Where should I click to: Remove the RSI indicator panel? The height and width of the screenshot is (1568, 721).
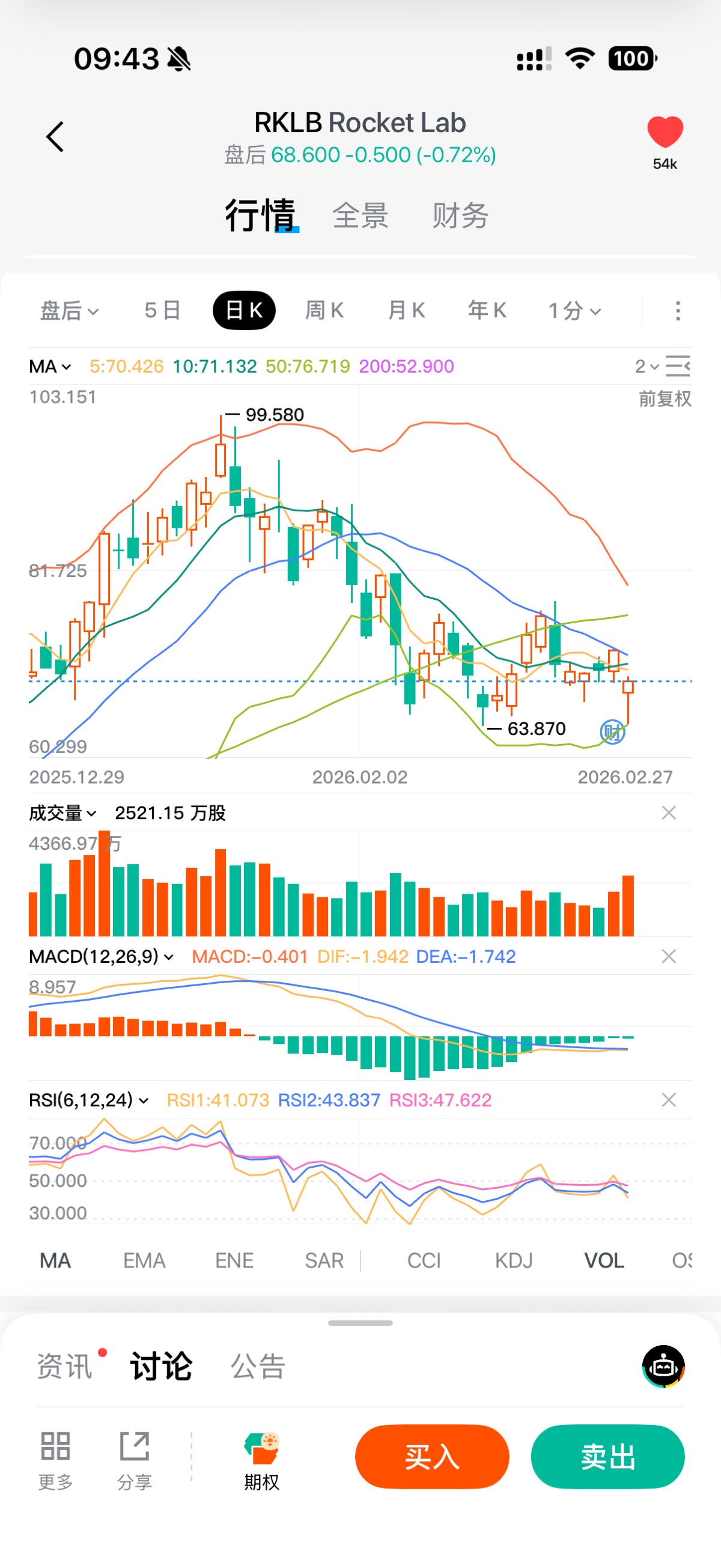[669, 1100]
